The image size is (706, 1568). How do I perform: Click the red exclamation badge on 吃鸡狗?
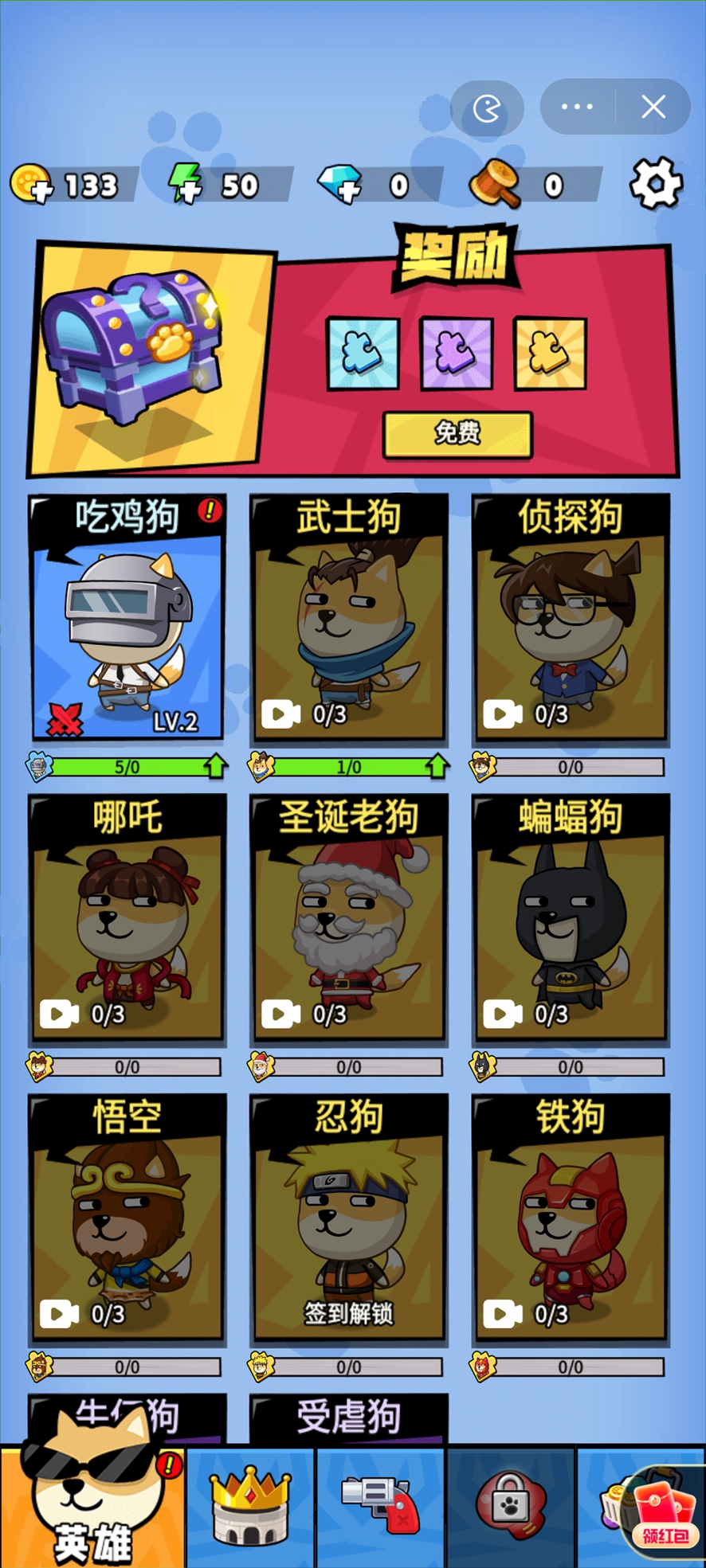click(209, 512)
